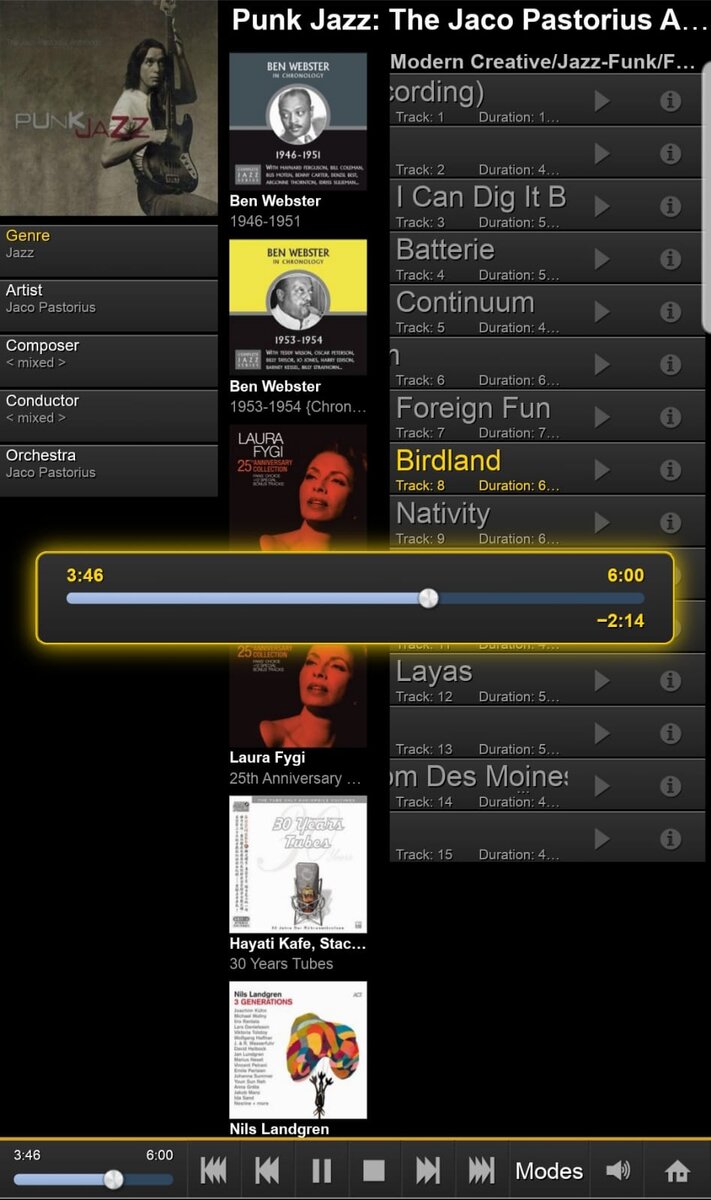Open the volume speaker control
Screen dimensions: 711x1200
point(618,1170)
